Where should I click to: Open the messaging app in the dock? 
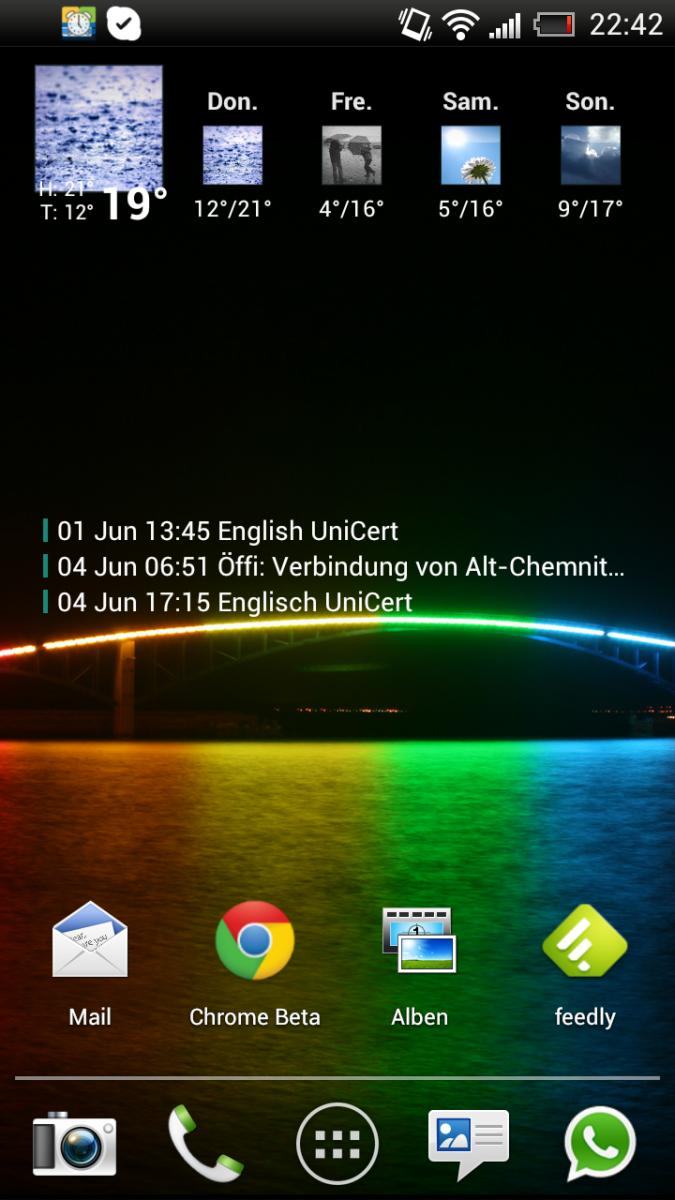coord(468,1143)
